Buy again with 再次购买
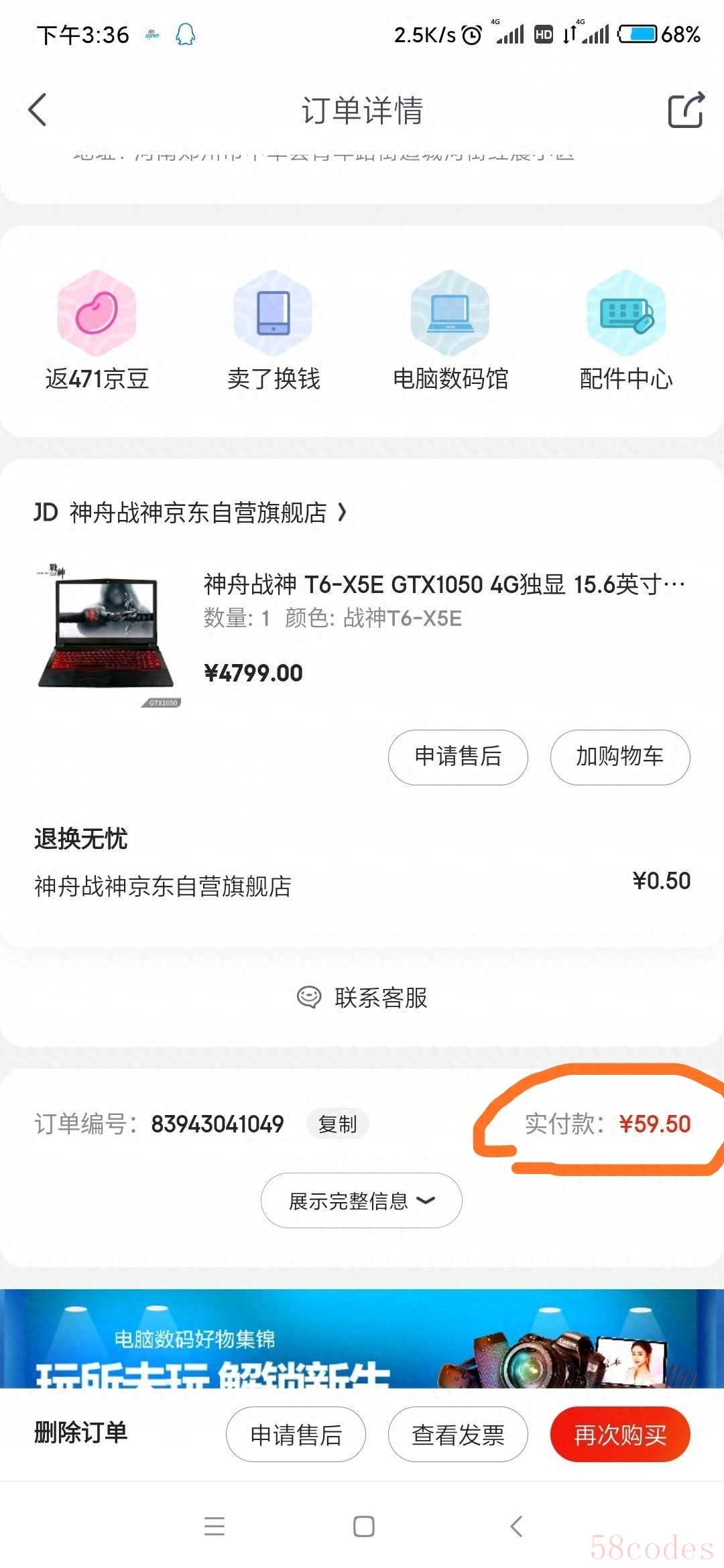 (x=620, y=1435)
